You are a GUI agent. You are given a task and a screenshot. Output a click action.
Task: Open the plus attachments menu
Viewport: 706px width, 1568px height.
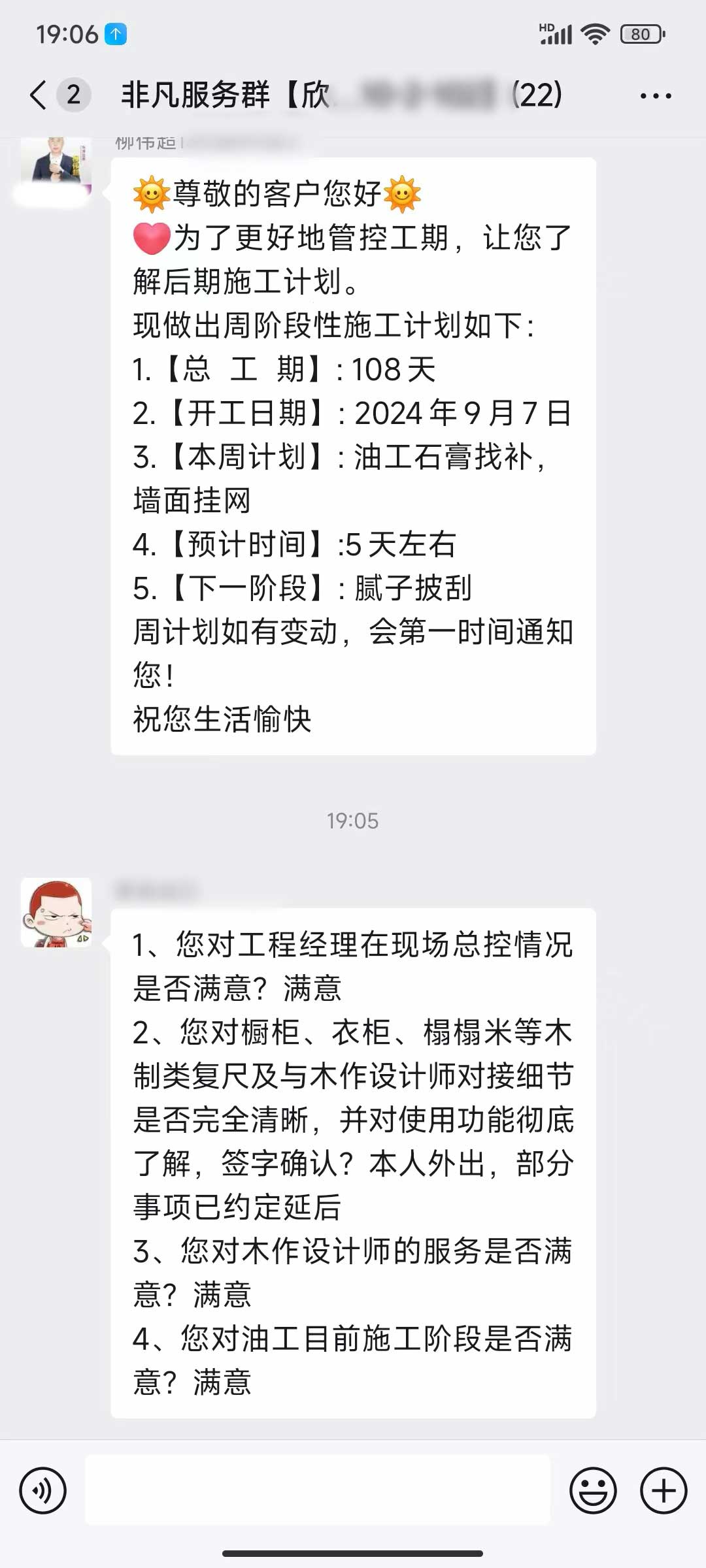(x=663, y=1491)
